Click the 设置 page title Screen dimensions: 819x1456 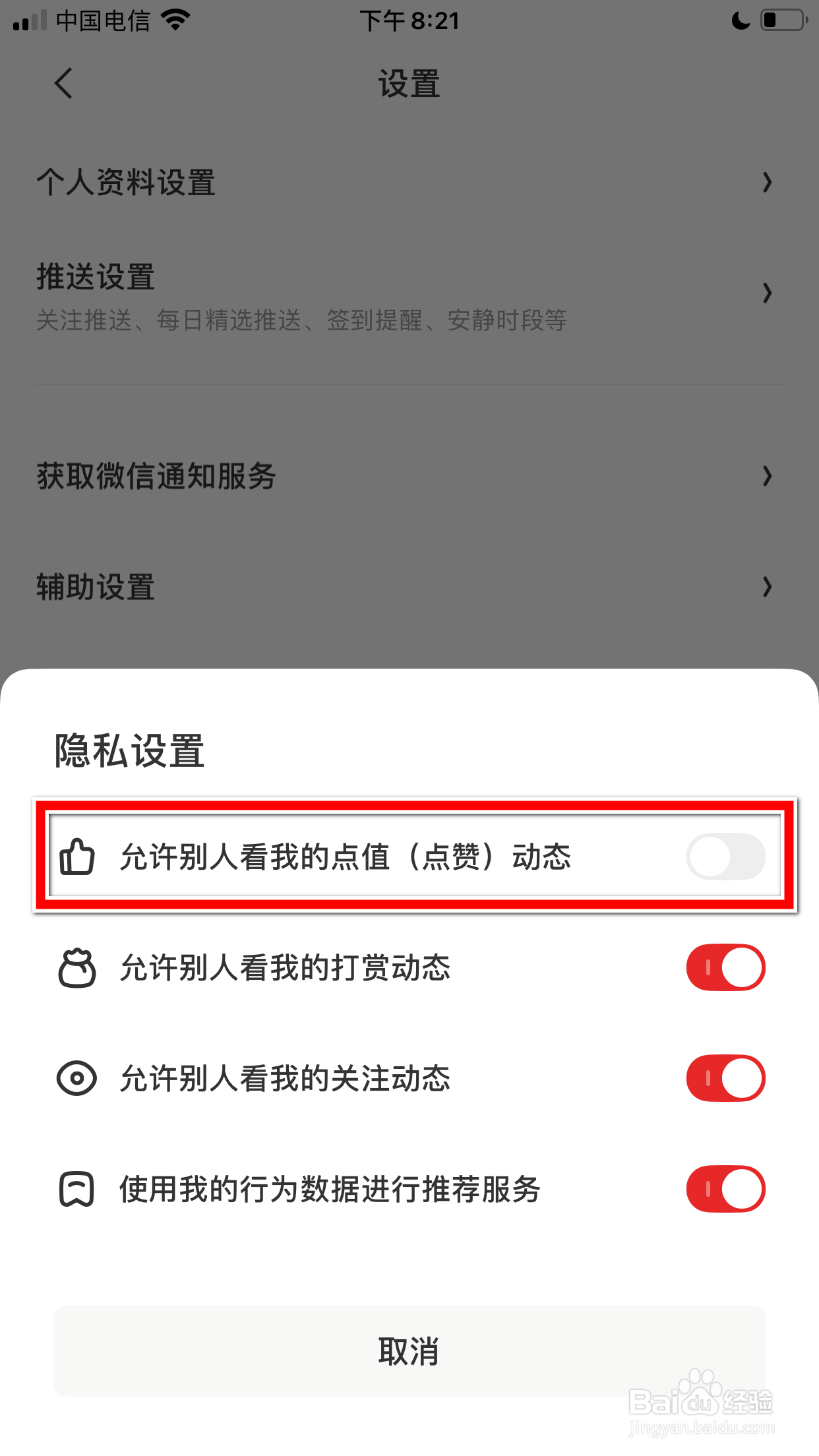409,83
